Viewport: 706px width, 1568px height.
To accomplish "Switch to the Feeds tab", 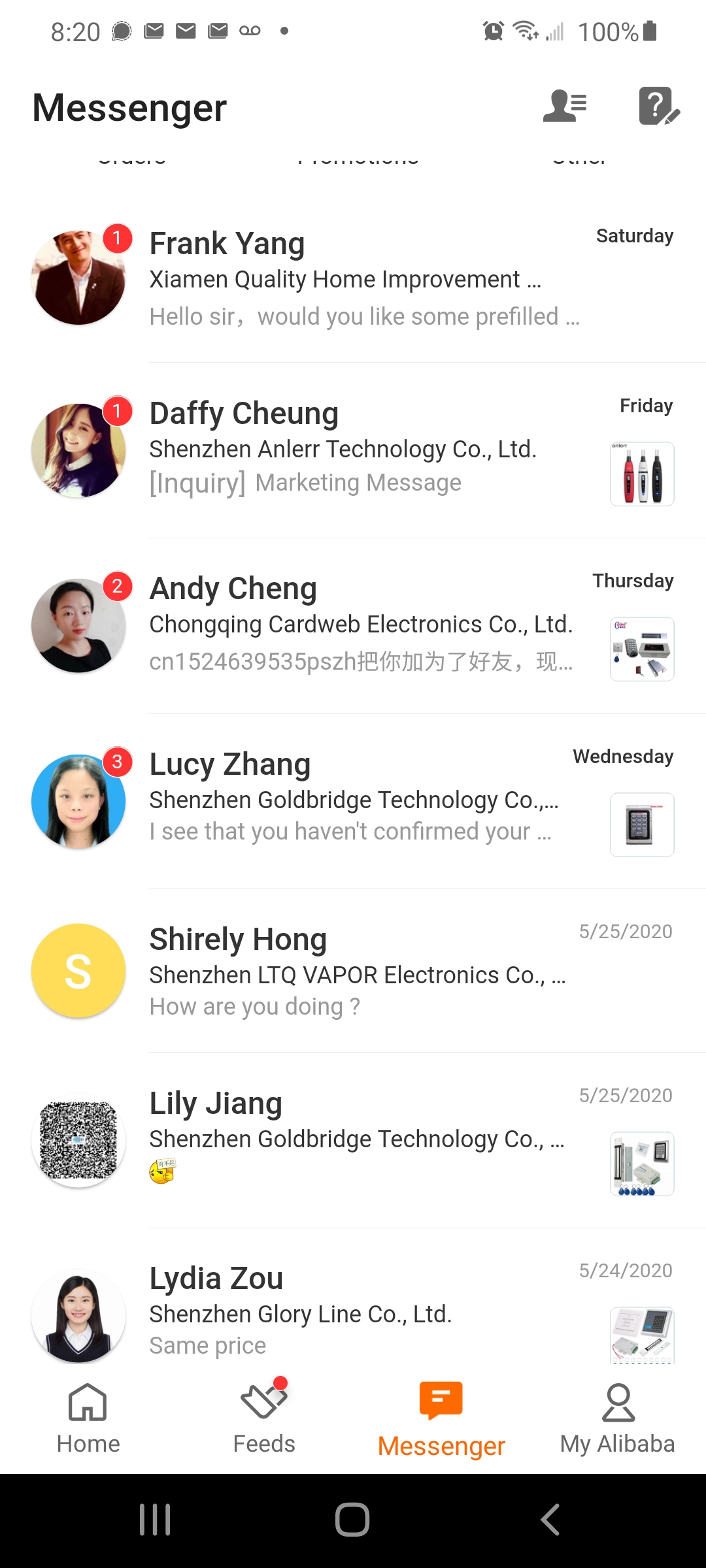I will [x=264, y=1418].
